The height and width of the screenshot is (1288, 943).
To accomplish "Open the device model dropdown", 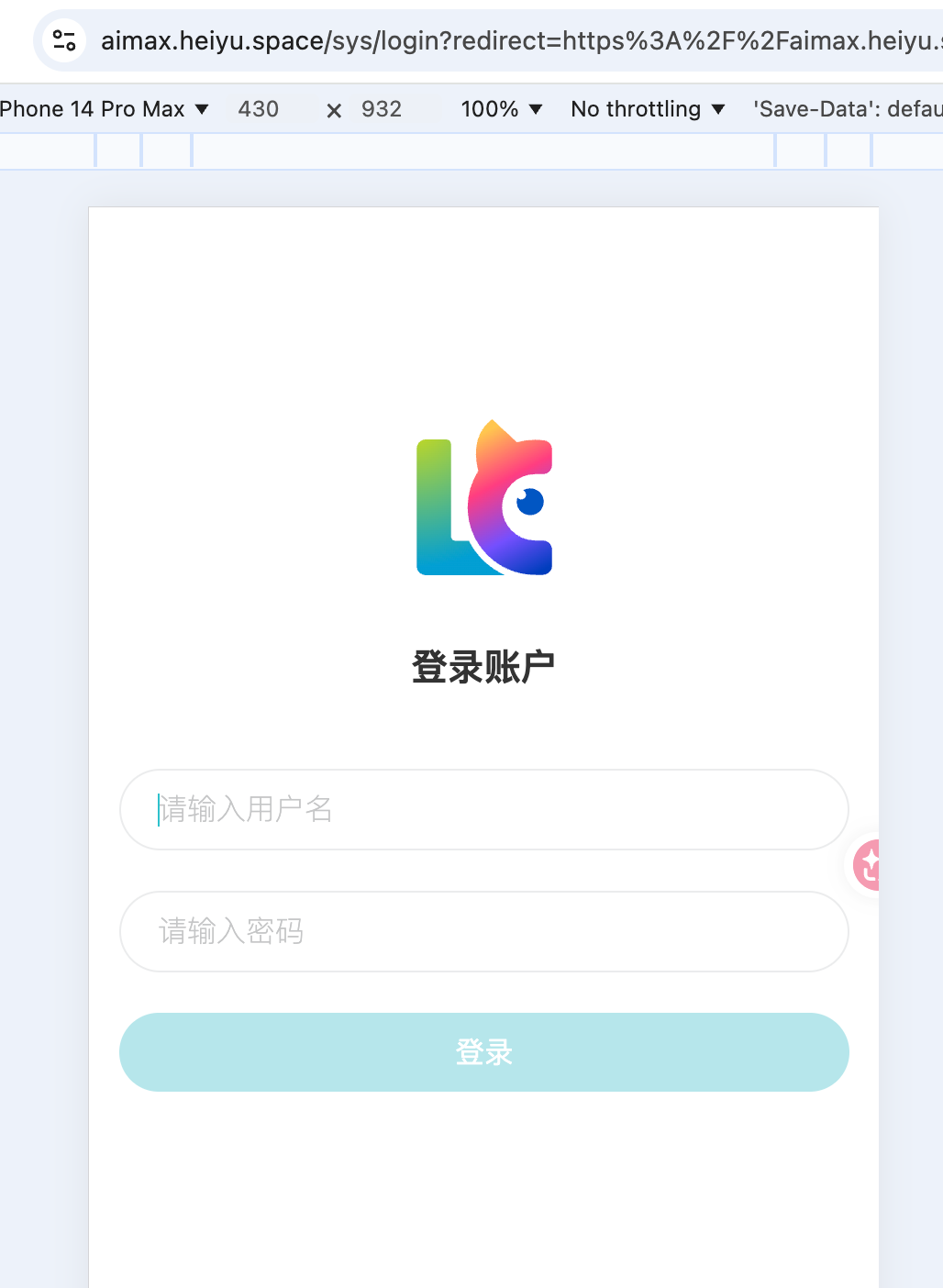I will 104,109.
